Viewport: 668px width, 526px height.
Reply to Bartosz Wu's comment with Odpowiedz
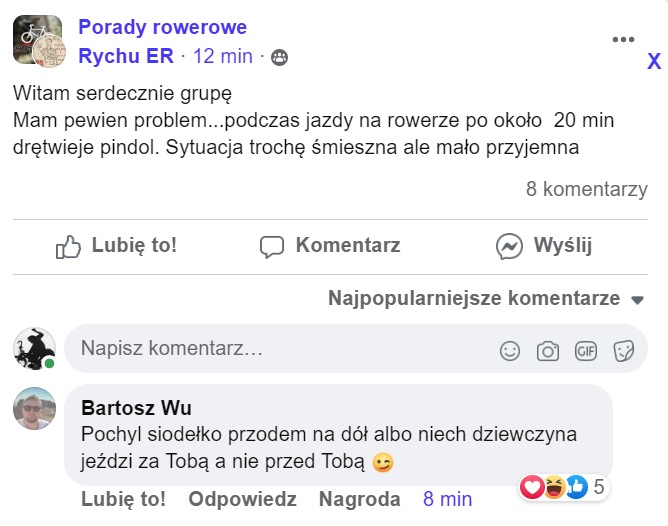(242, 499)
